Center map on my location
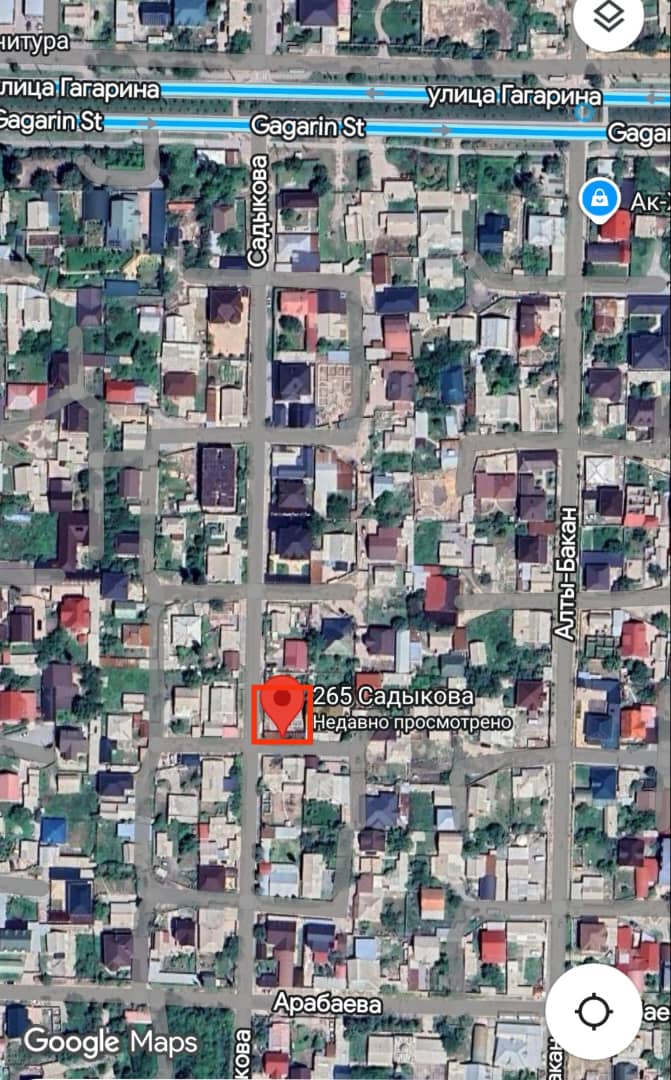Image resolution: width=671 pixels, height=1080 pixels. coord(593,1011)
